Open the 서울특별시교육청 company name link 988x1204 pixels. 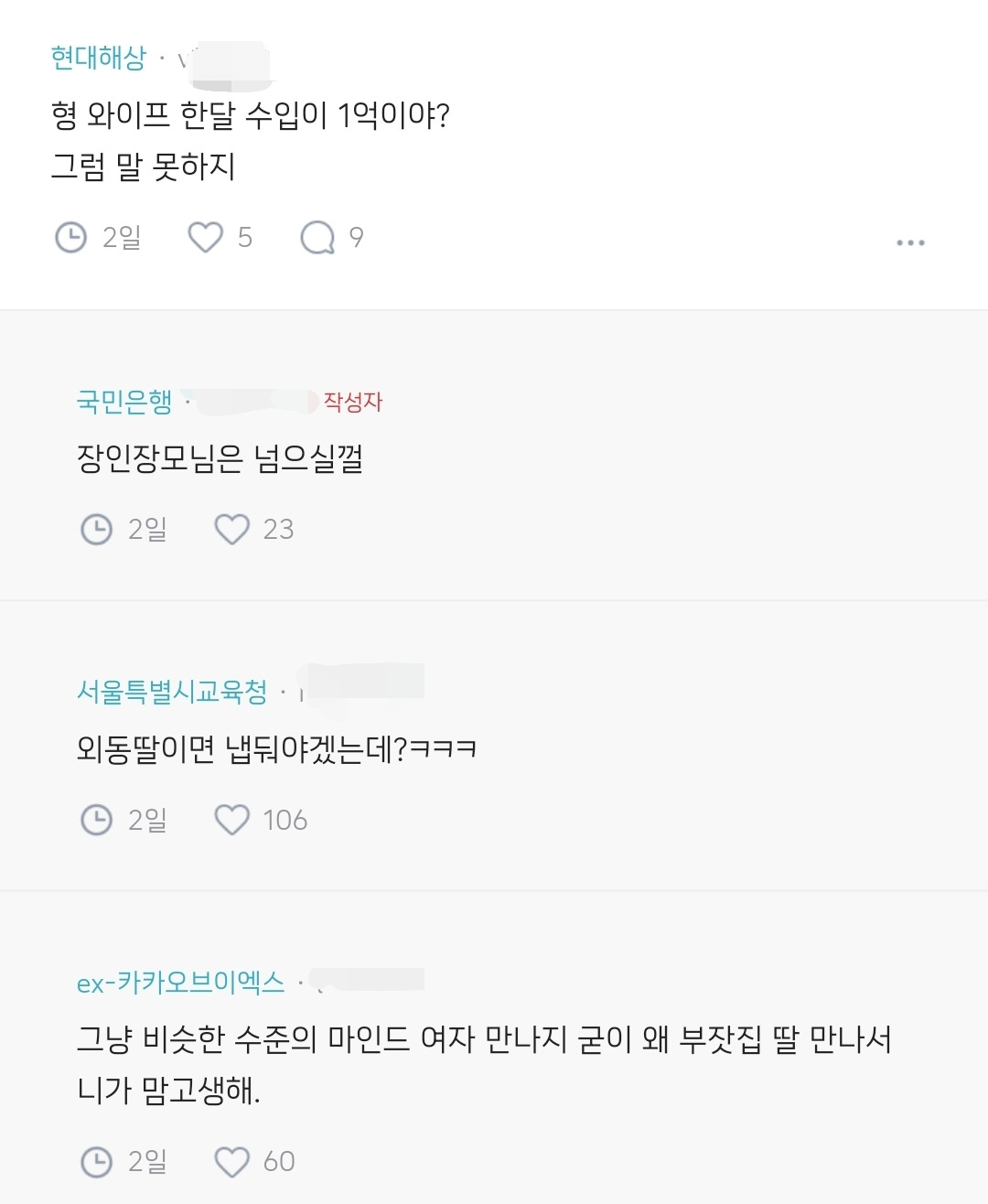tap(172, 692)
